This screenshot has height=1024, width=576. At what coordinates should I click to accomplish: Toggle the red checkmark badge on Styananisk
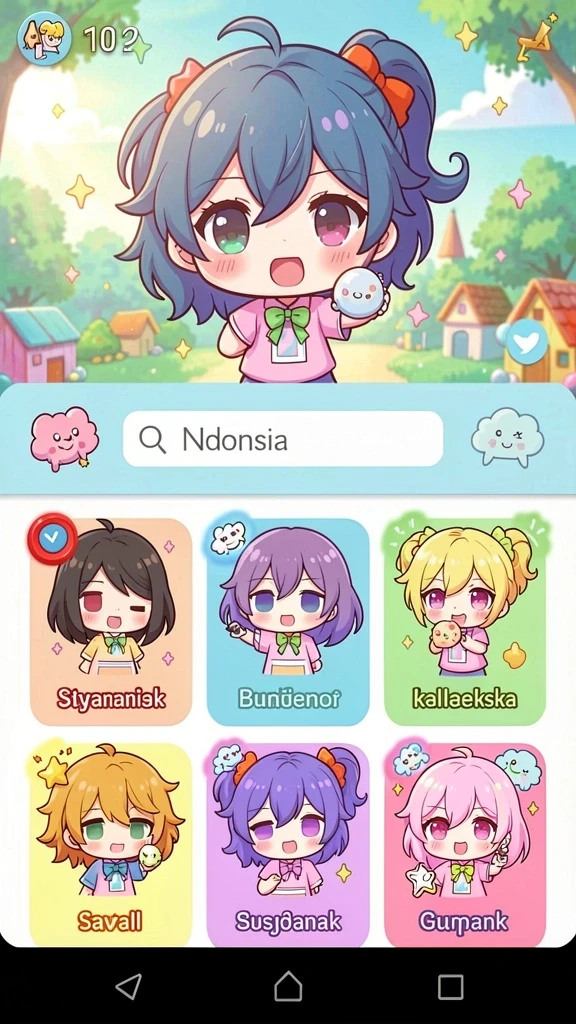[53, 539]
